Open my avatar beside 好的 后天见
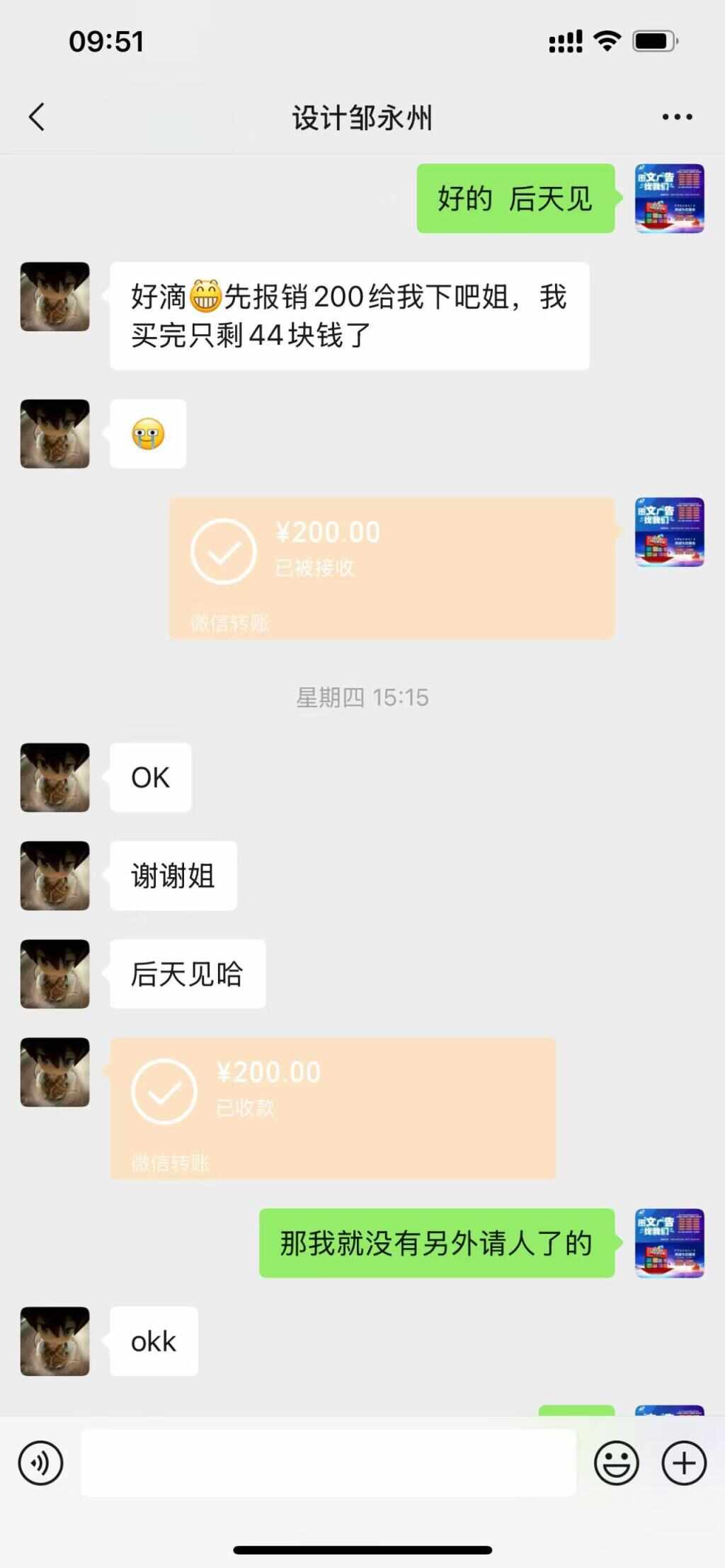The width and height of the screenshot is (725, 1568). coord(669,199)
